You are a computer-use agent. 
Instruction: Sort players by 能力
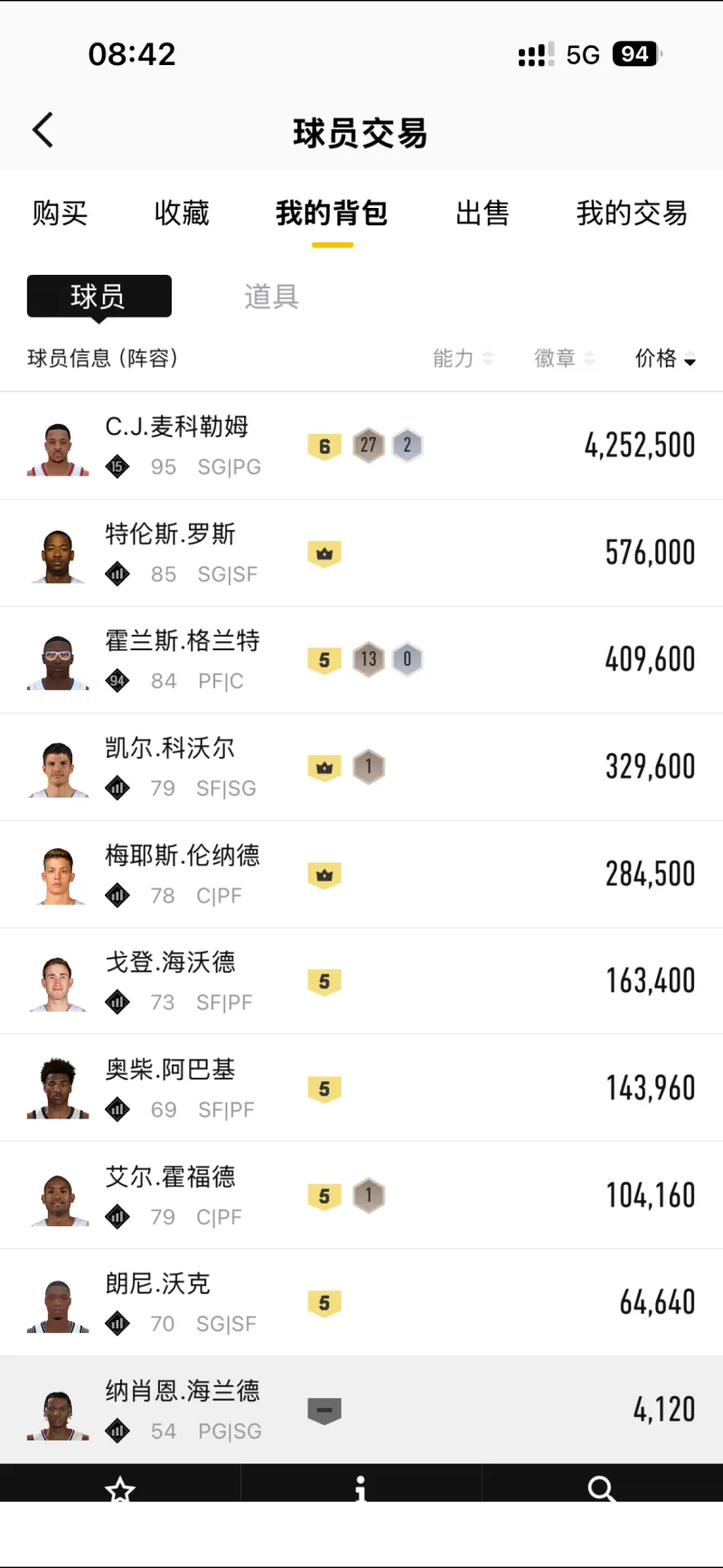coord(463,359)
